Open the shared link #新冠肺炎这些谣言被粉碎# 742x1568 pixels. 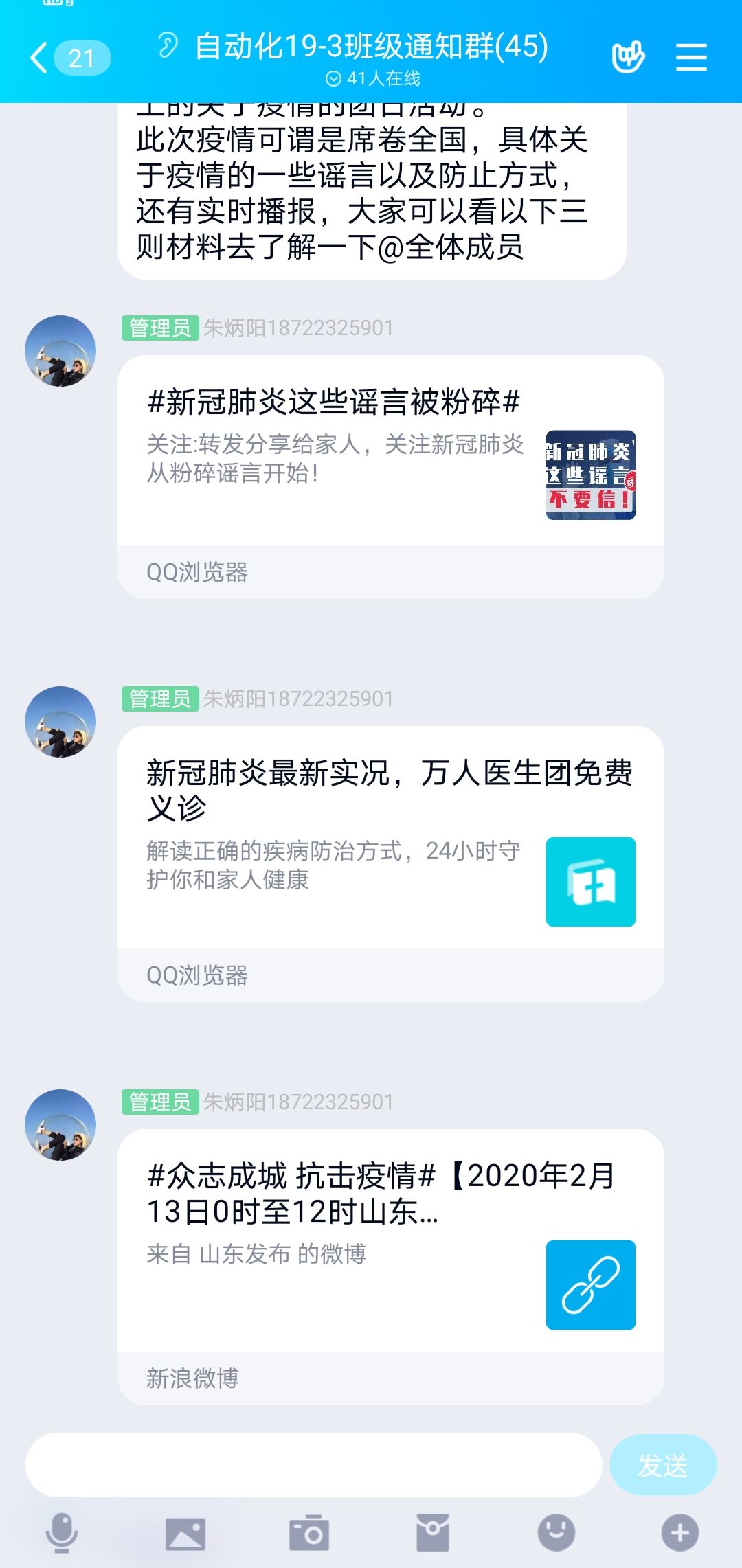pyautogui.click(x=390, y=453)
